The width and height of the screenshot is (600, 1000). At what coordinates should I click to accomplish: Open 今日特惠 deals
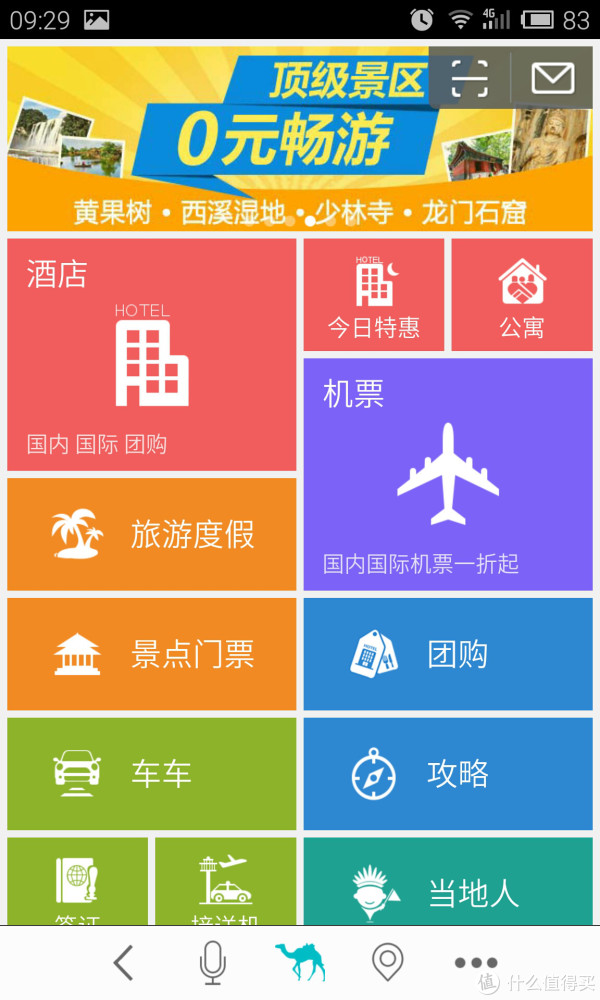[374, 295]
